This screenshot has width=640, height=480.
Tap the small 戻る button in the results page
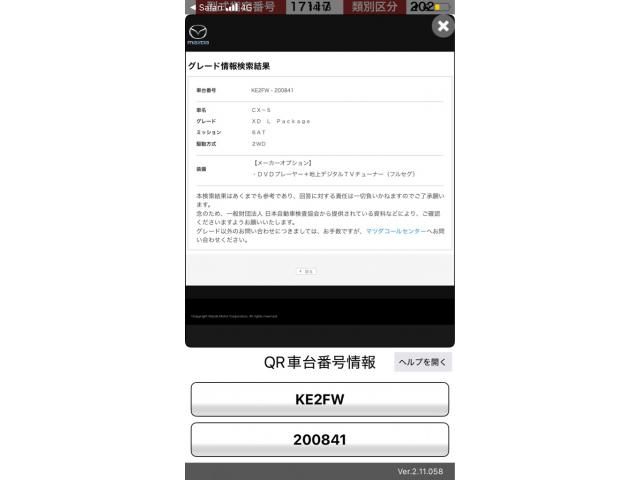pos(306,271)
